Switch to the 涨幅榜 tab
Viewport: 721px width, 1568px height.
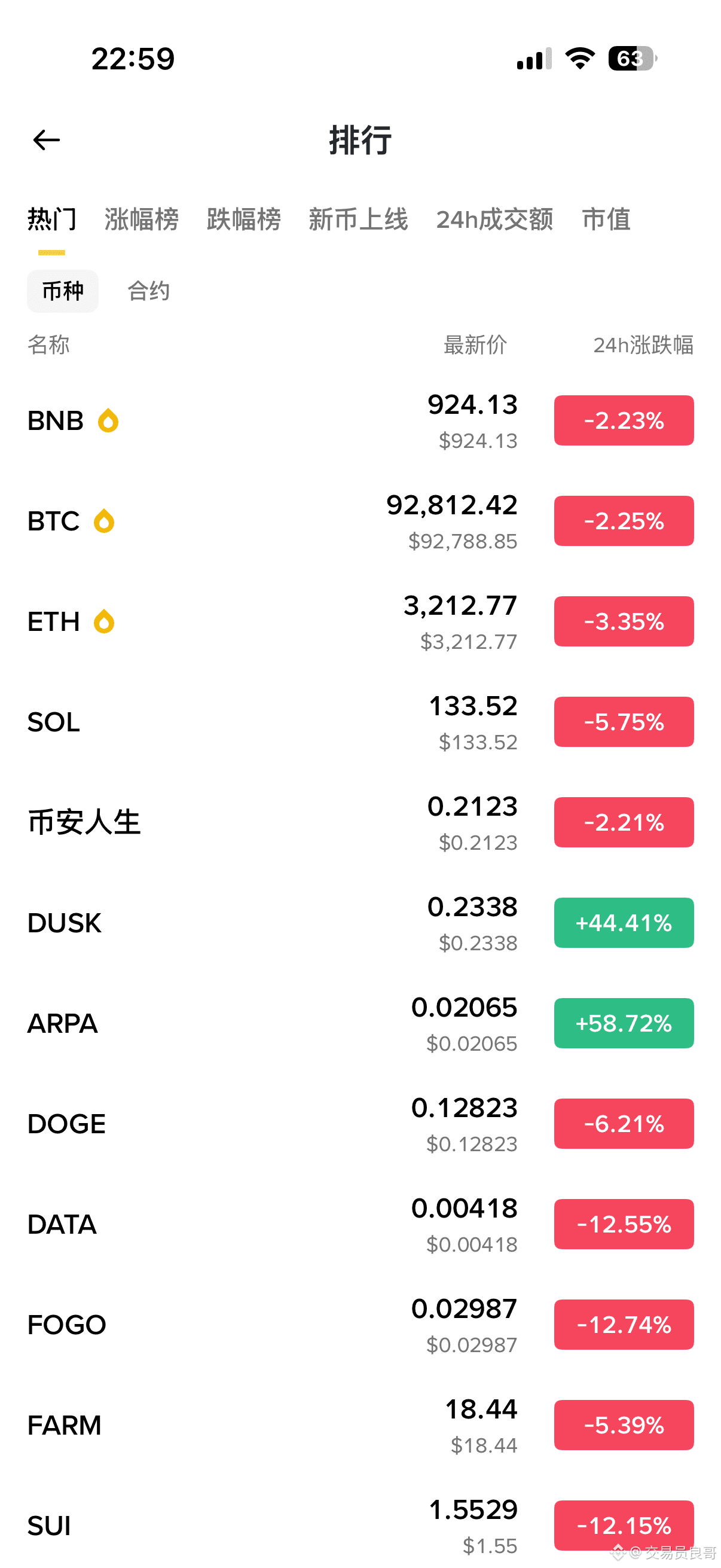141,219
